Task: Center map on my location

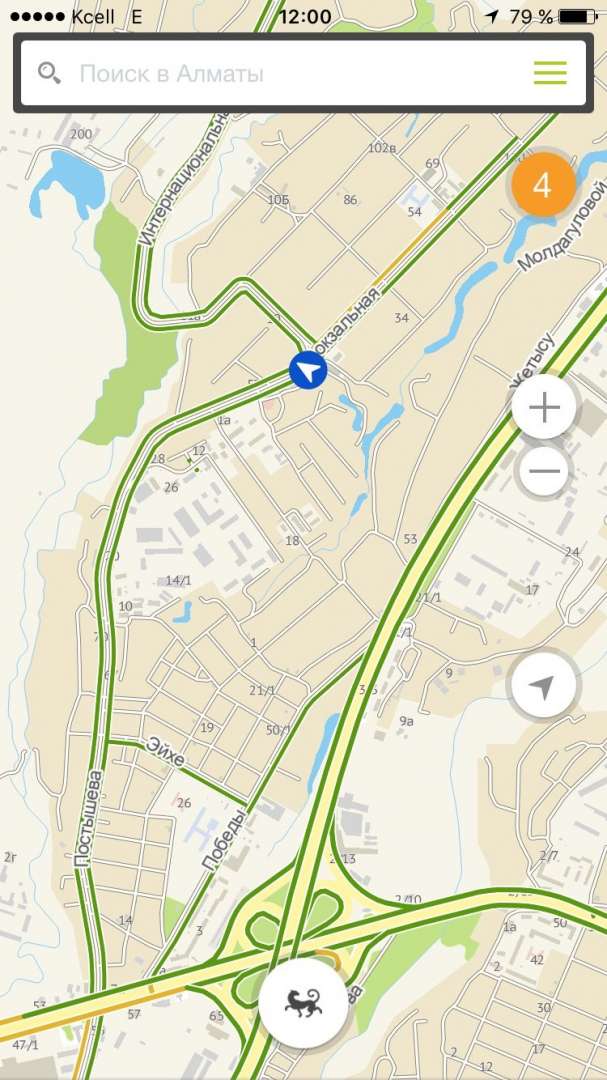Action: pos(542,686)
